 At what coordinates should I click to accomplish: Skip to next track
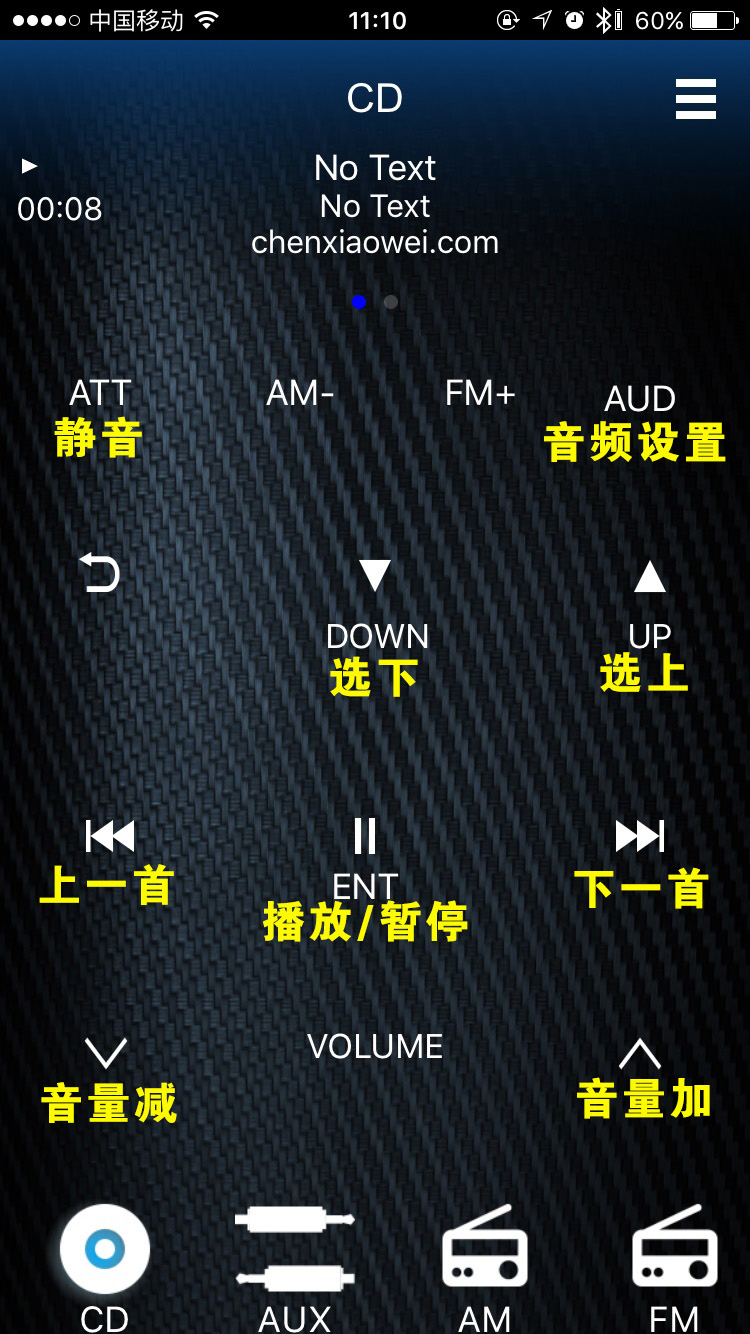click(x=640, y=836)
